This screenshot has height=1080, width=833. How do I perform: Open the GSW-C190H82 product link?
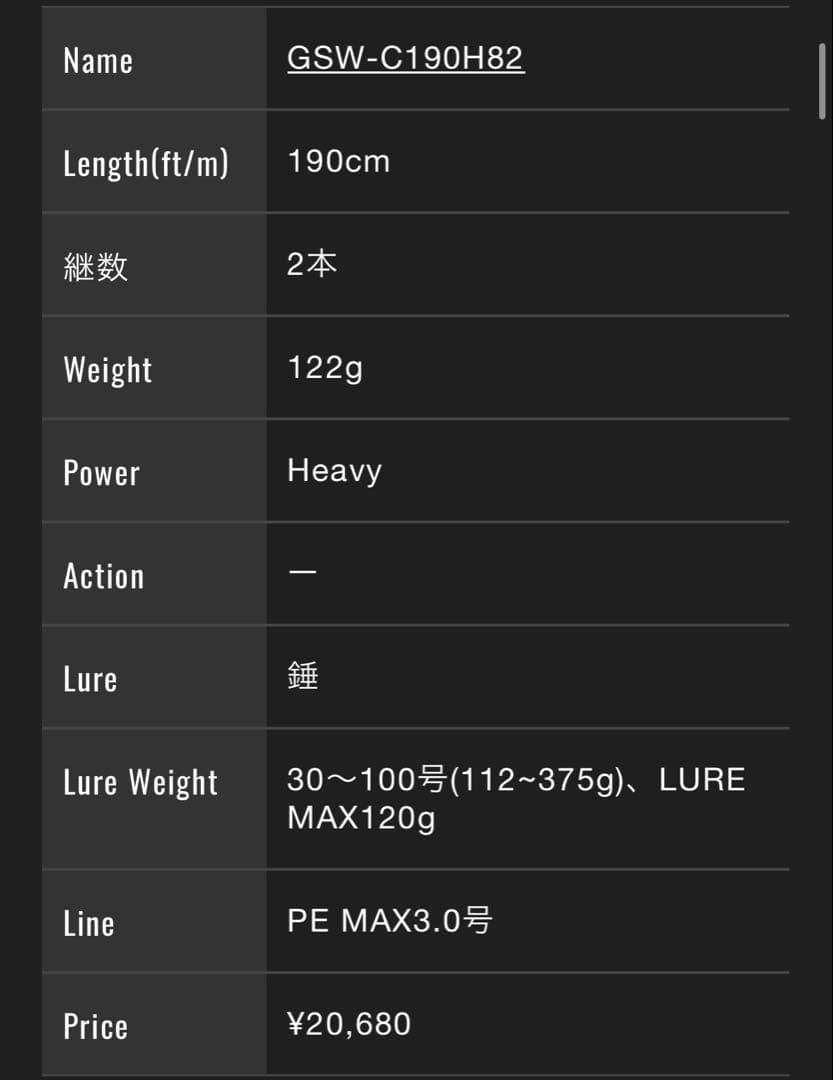point(405,58)
